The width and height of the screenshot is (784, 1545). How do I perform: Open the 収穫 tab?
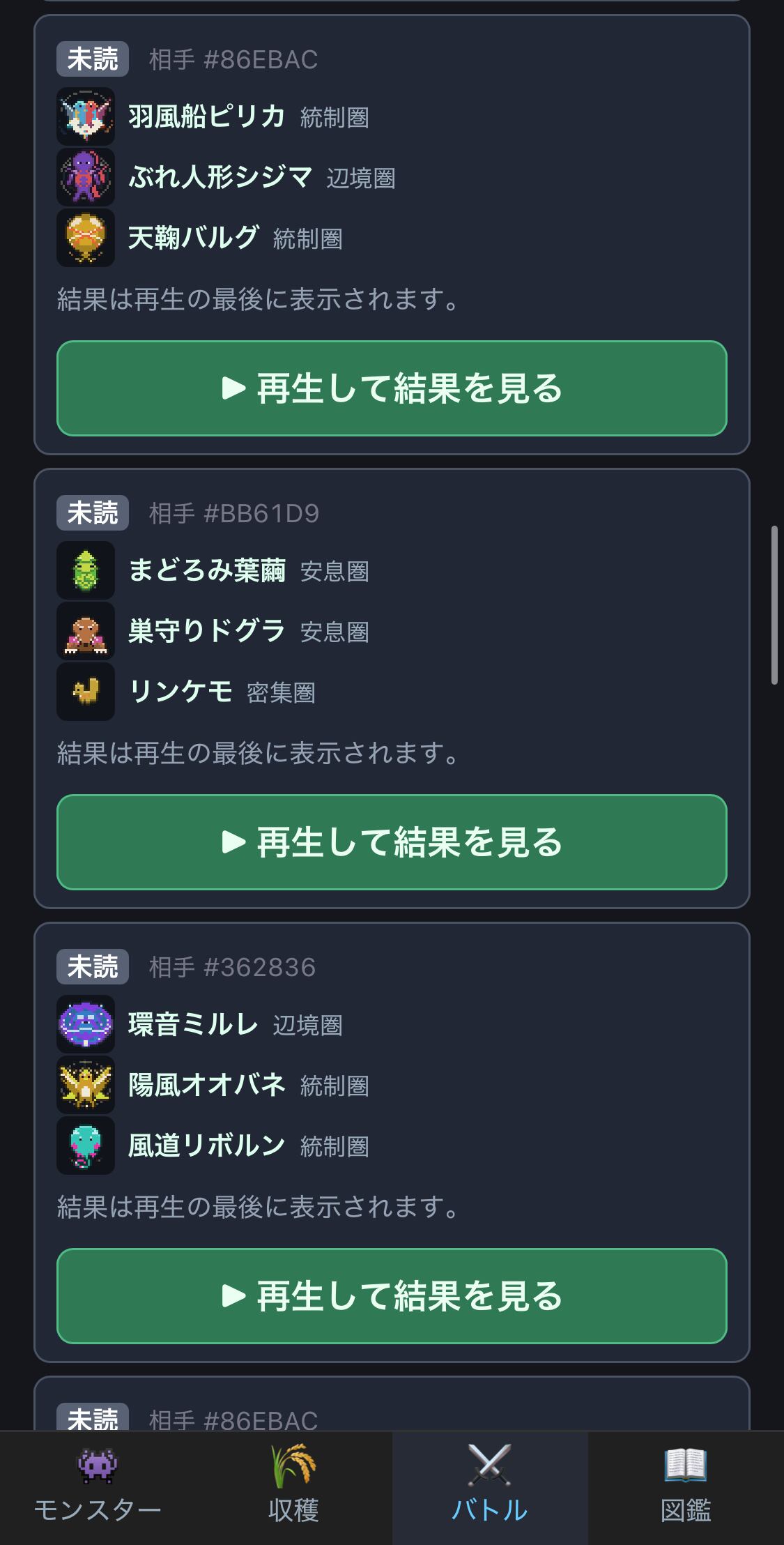tap(293, 1488)
